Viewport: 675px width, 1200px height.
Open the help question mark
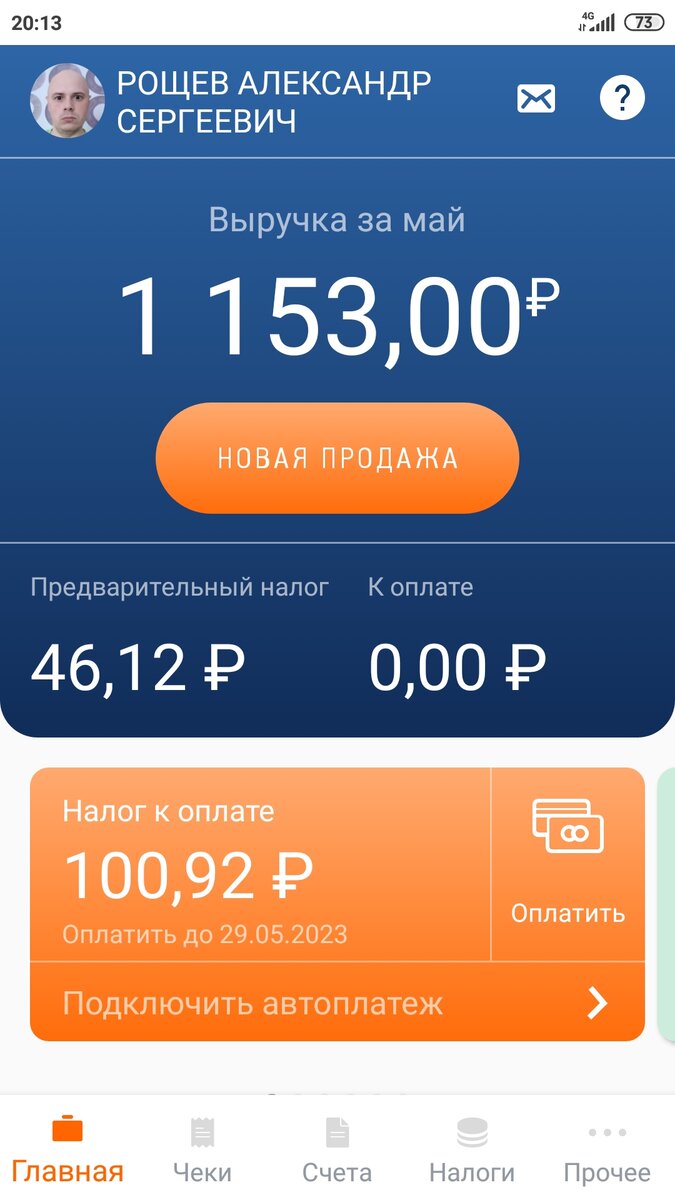pos(622,99)
